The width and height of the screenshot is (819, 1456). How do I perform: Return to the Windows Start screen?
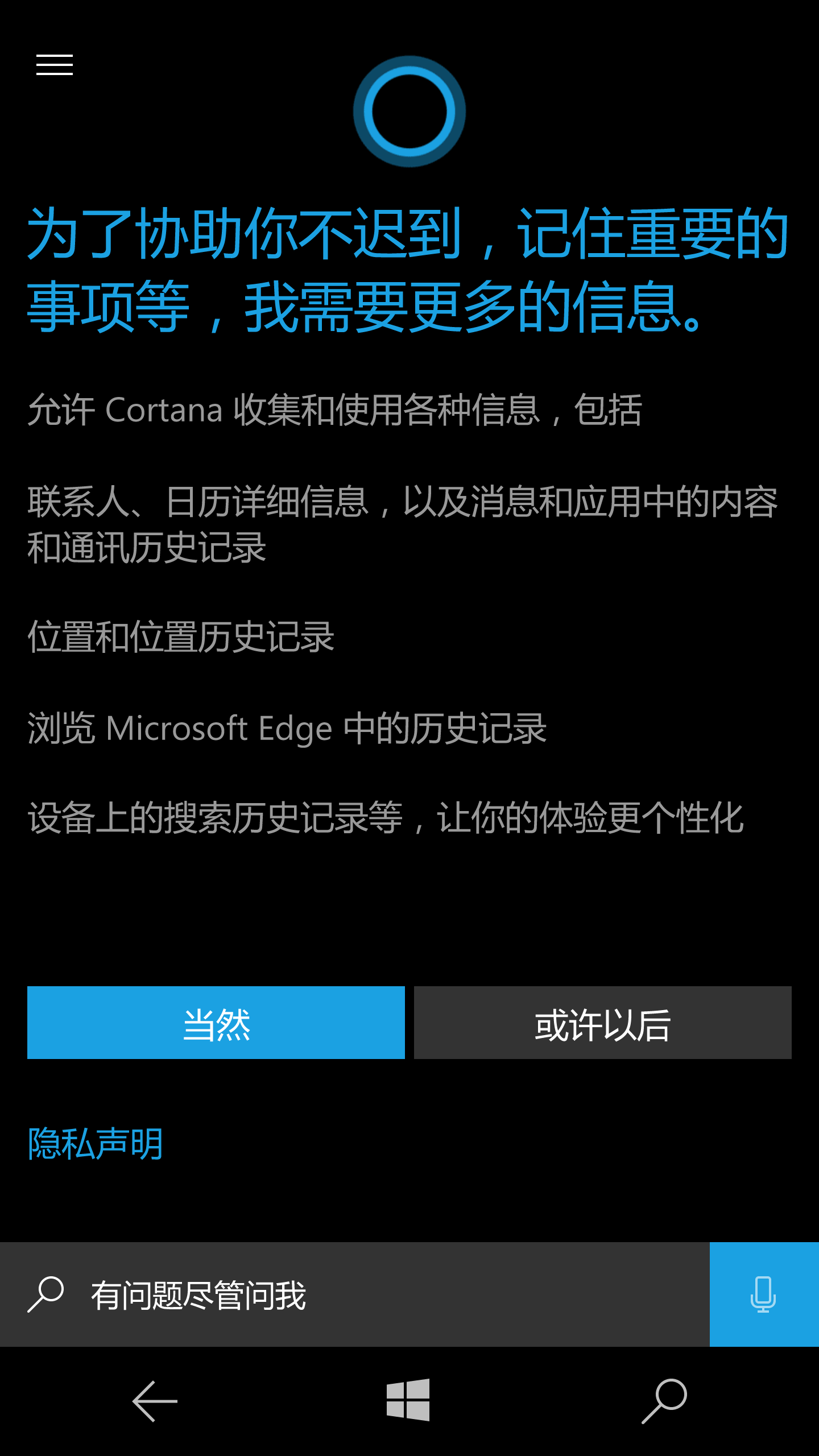pos(408,1400)
